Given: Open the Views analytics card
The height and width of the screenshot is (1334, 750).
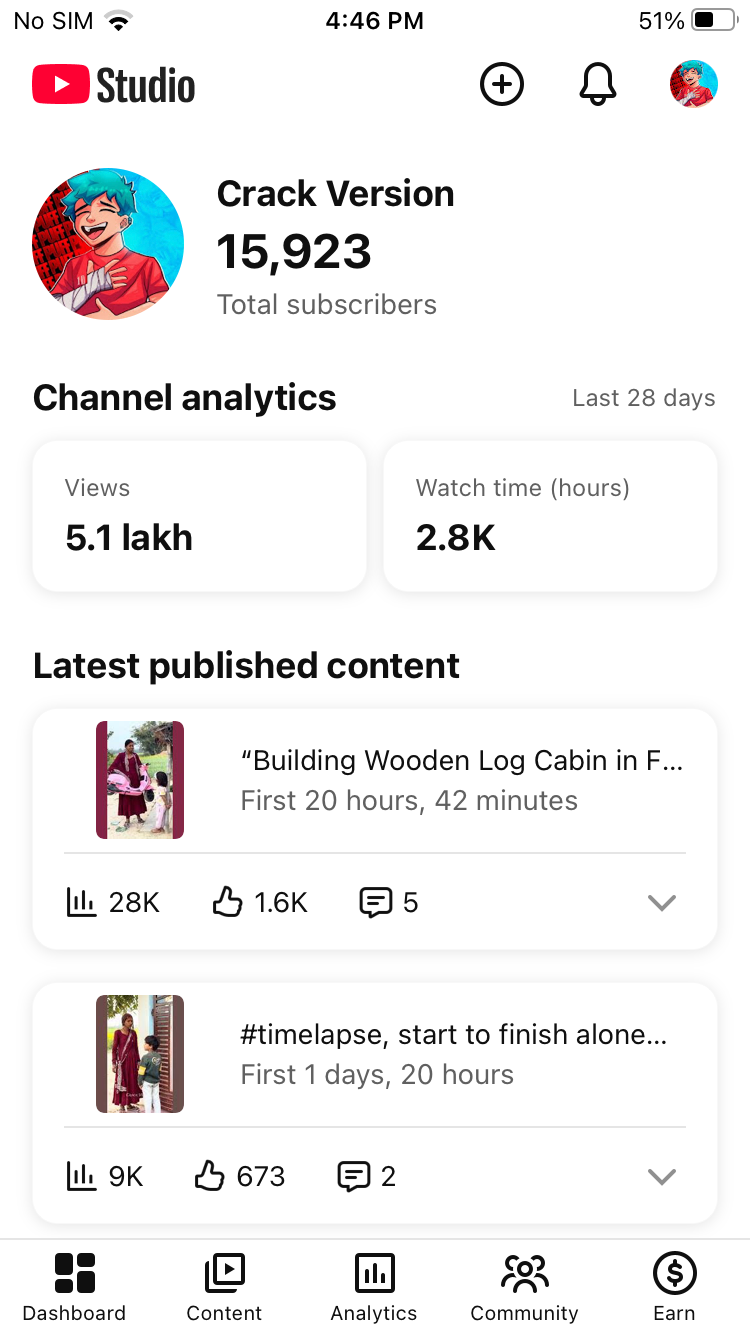Looking at the screenshot, I should click(199, 516).
